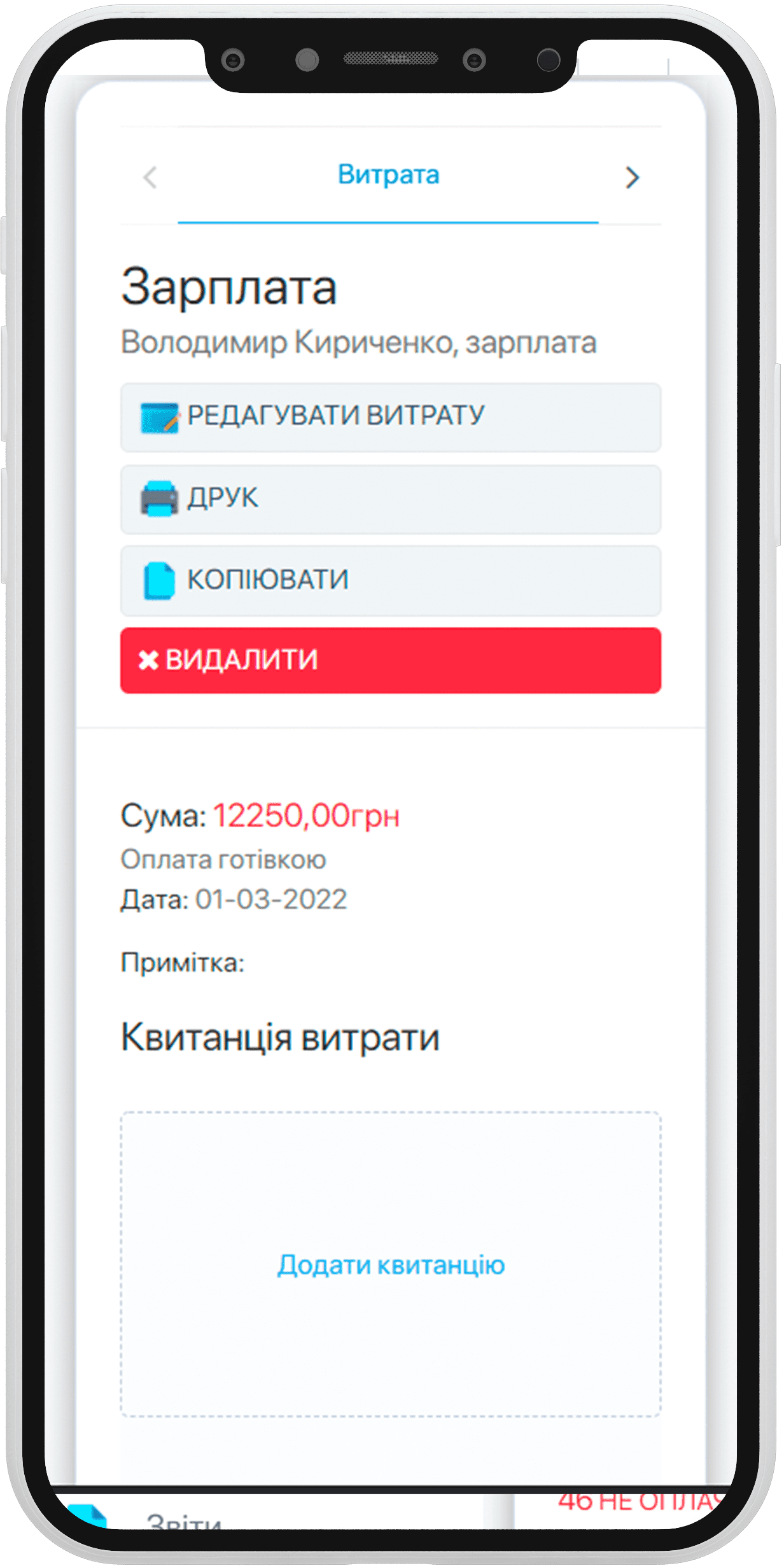Go to the next tab with right chevron

[x=631, y=178]
